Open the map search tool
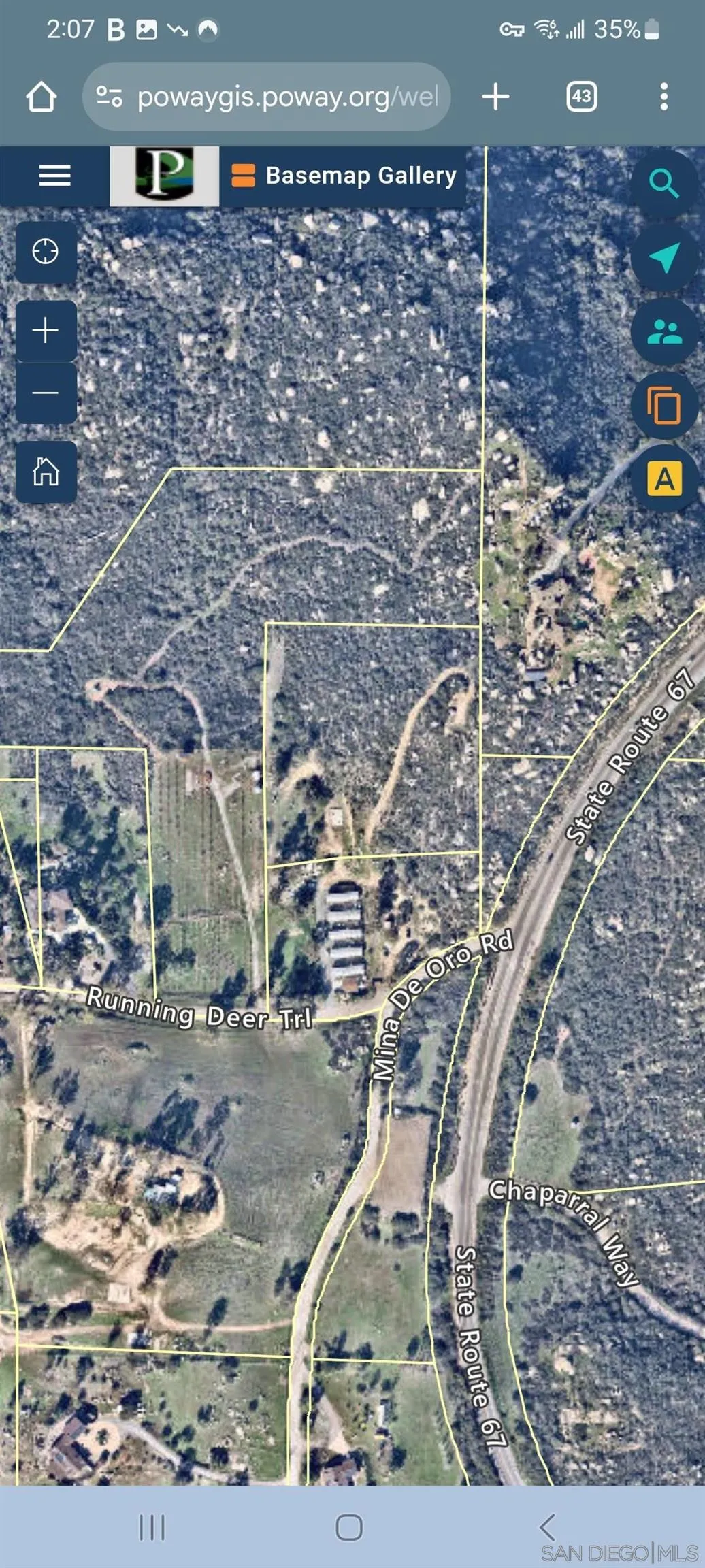The image size is (705, 1568). point(663,184)
